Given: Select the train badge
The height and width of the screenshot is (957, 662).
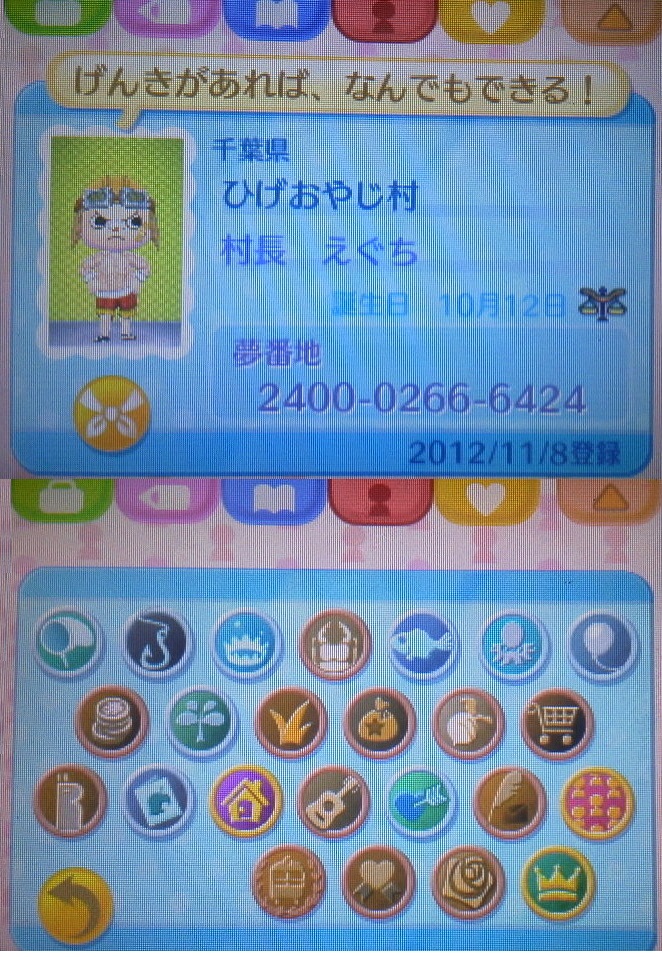Looking at the screenshot, I should (289, 882).
